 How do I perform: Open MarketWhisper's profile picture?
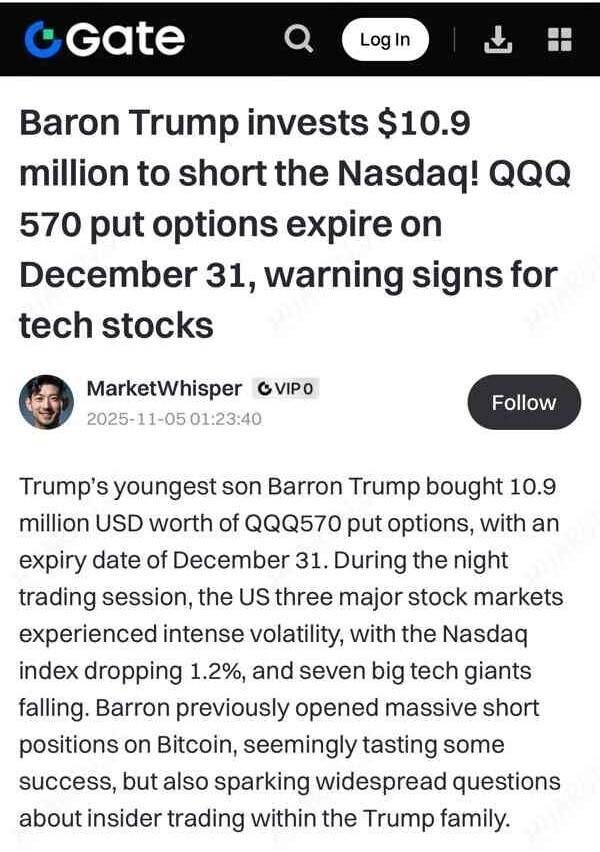point(47,402)
